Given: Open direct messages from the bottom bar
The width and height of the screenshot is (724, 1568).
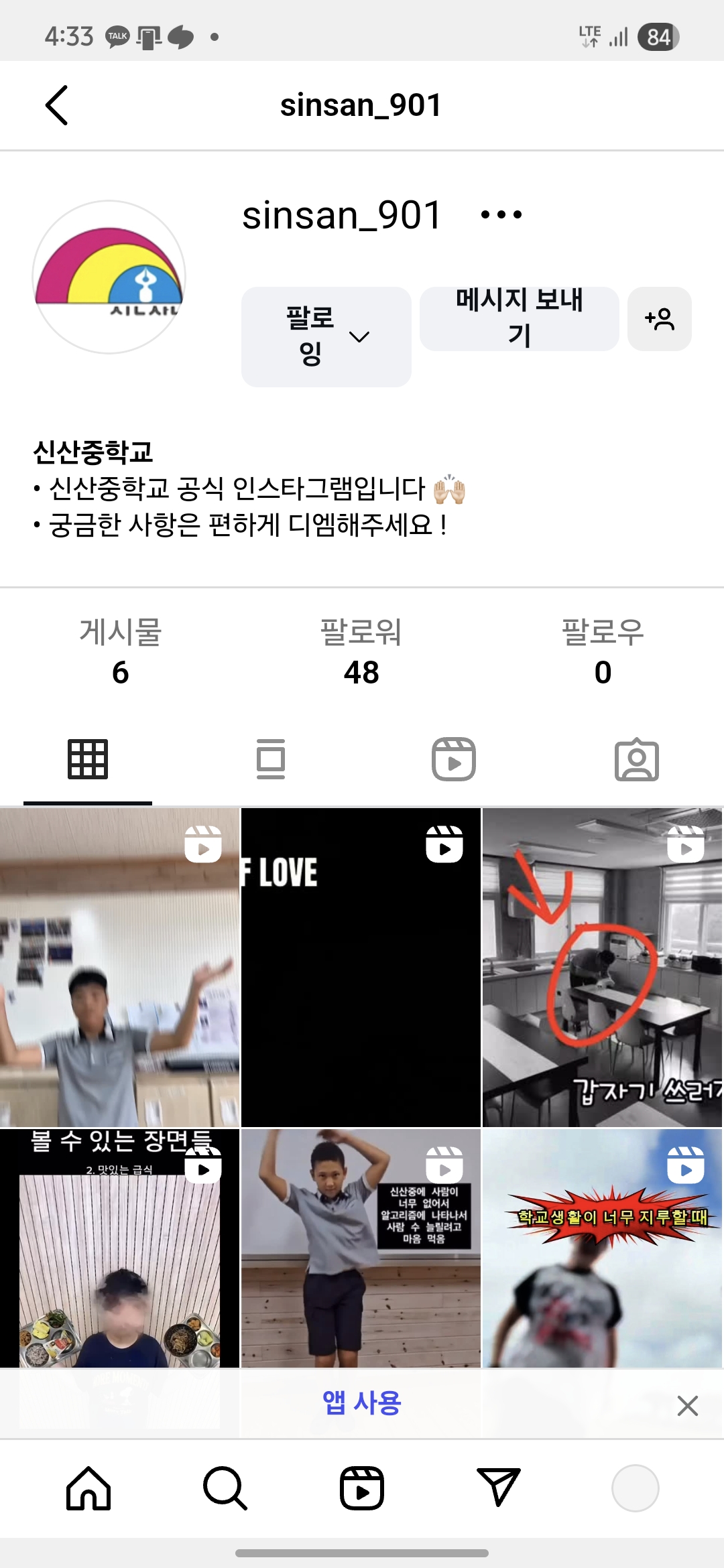Looking at the screenshot, I should coord(498,1488).
